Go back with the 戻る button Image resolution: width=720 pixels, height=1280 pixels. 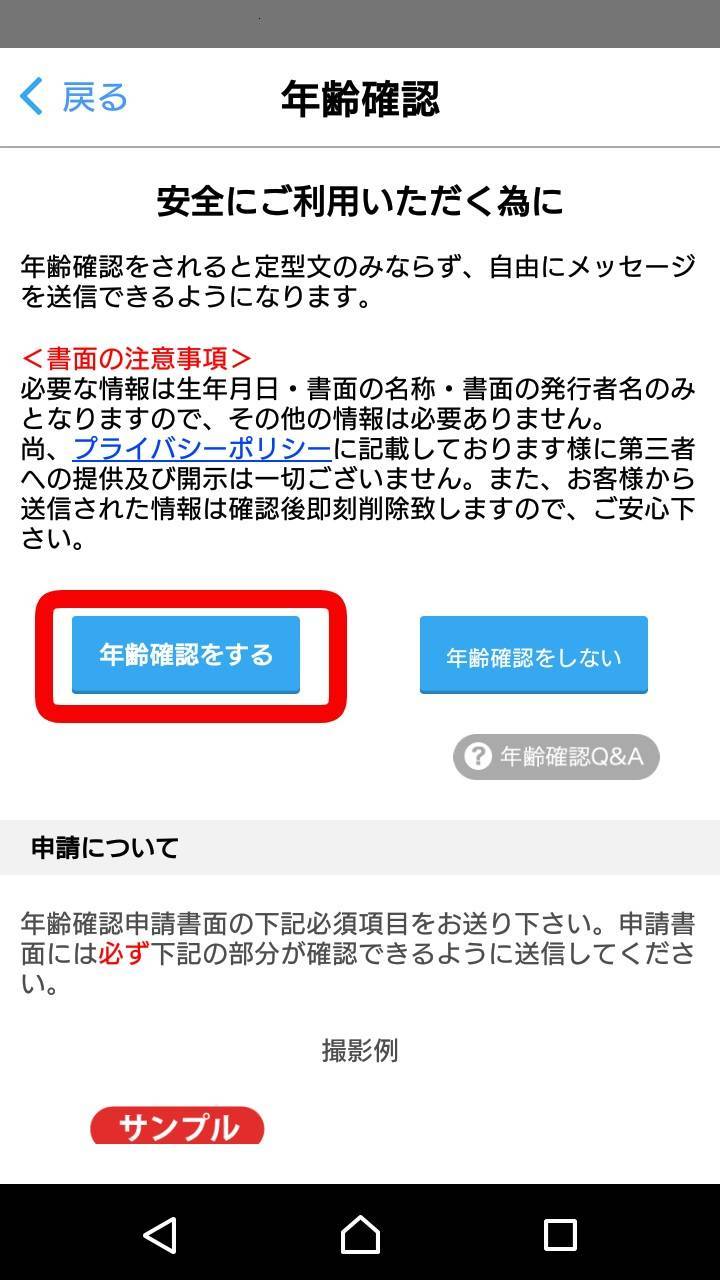[x=74, y=97]
